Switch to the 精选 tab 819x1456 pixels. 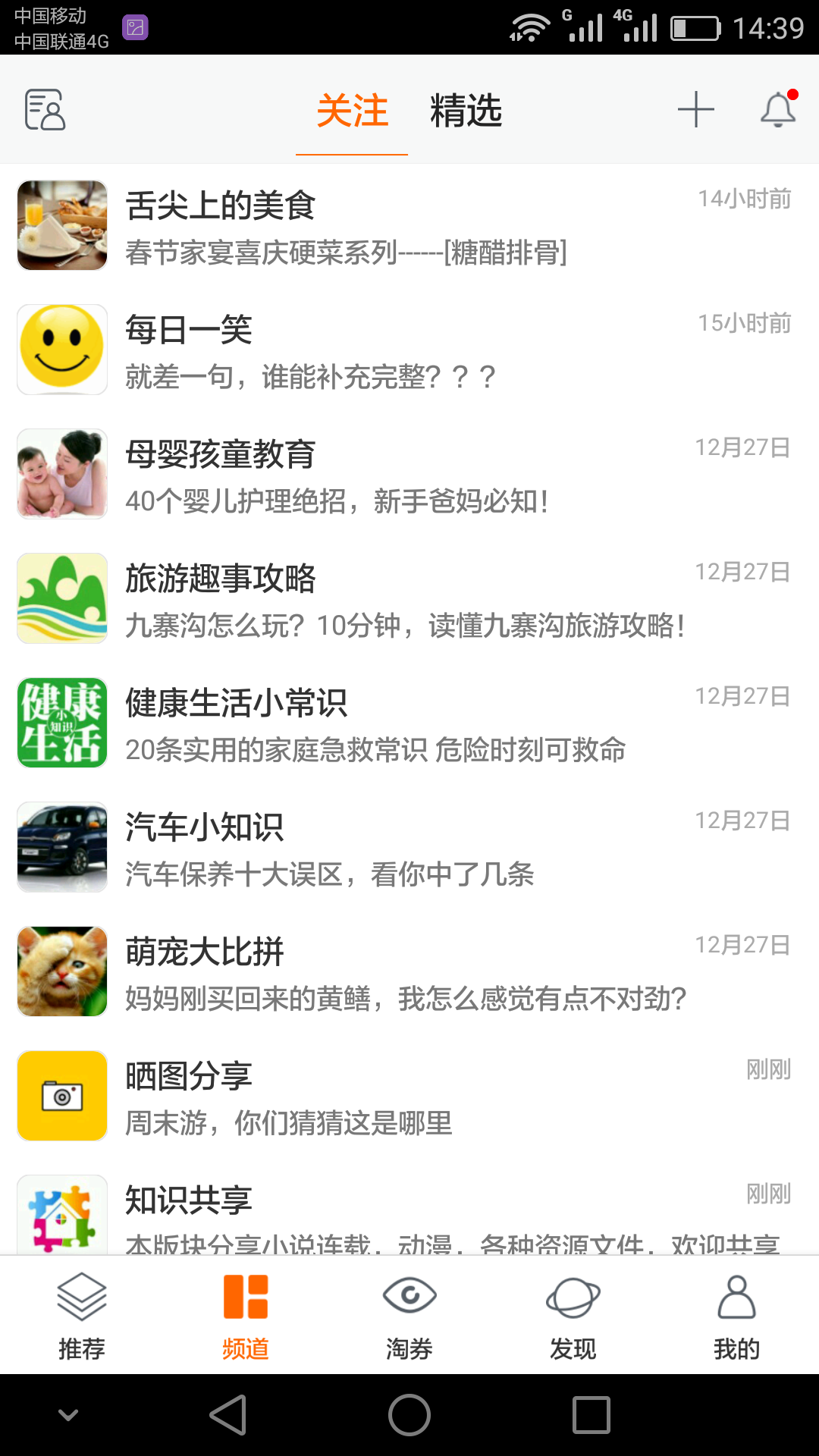click(466, 111)
